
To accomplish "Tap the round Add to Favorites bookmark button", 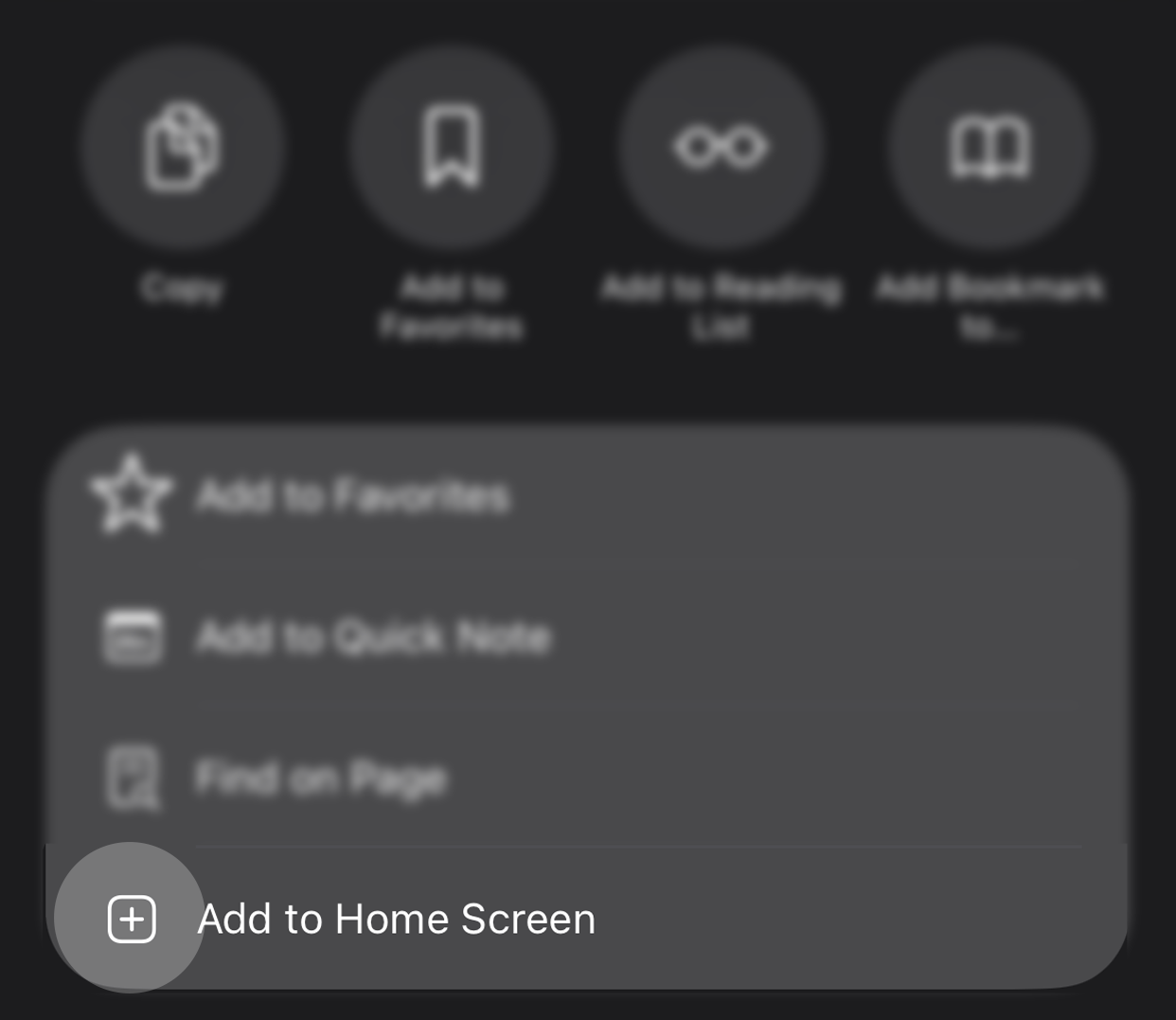I will click(x=452, y=148).
